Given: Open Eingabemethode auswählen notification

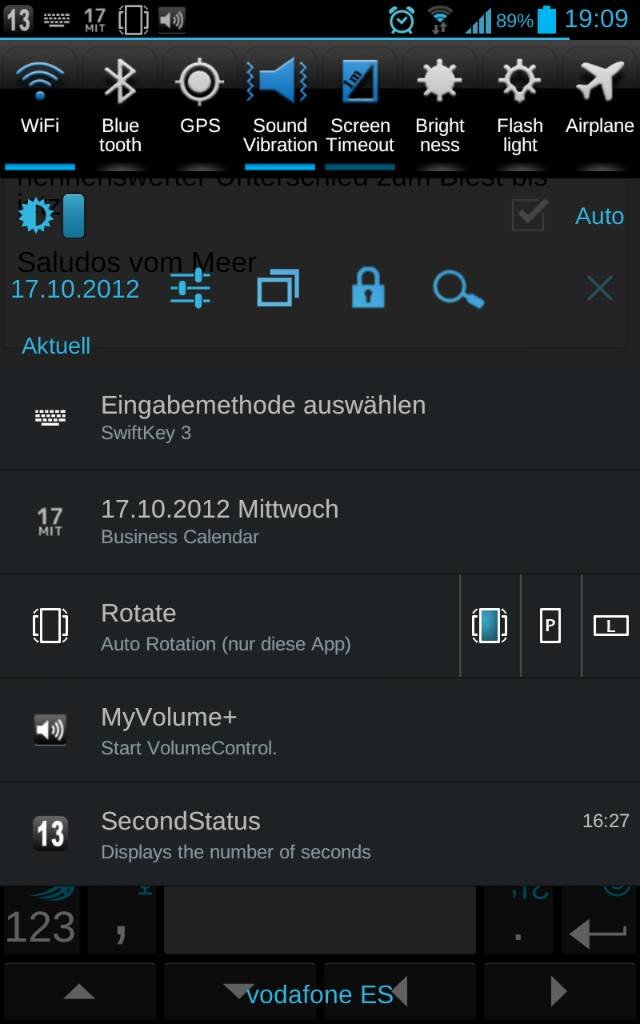Looking at the screenshot, I should click(x=320, y=417).
